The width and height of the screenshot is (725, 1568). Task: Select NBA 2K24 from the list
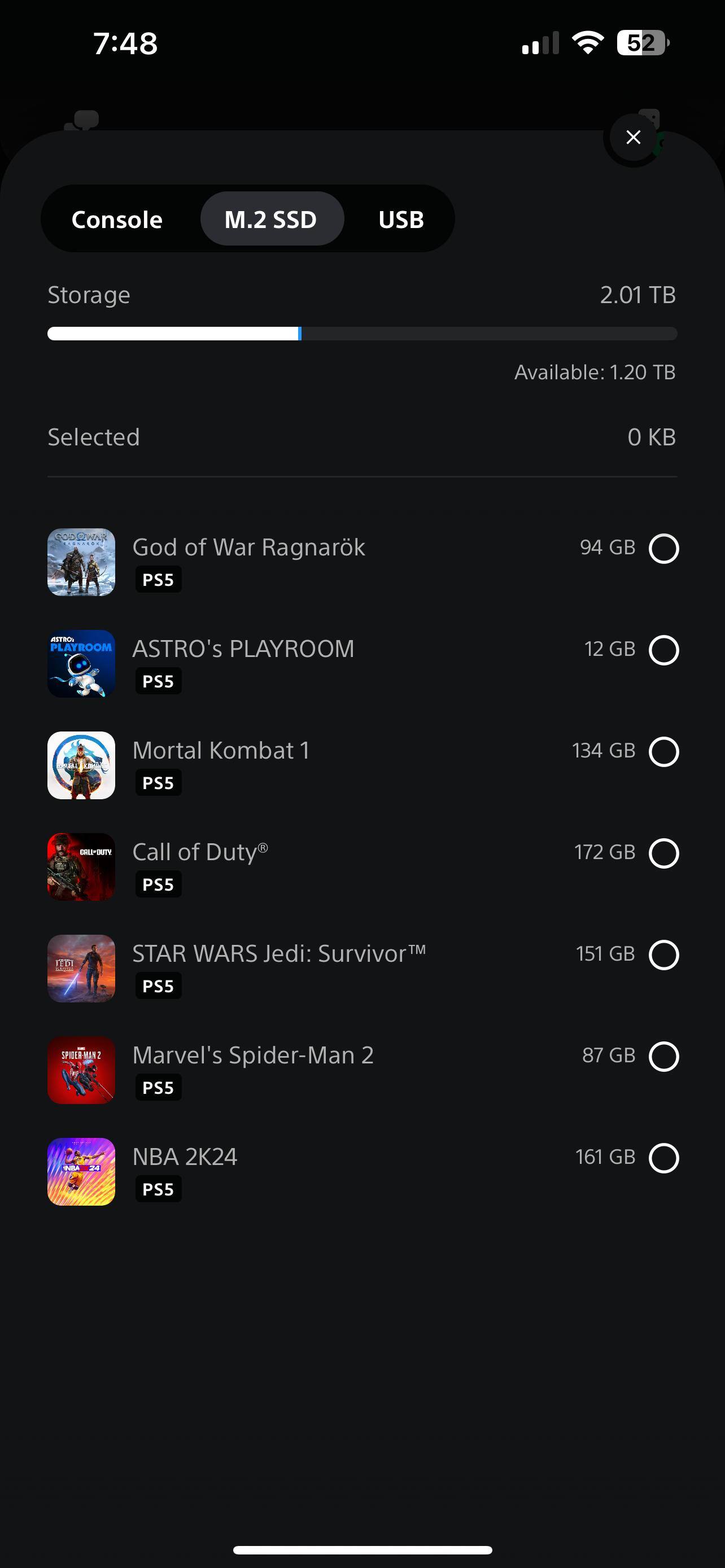(663, 1158)
